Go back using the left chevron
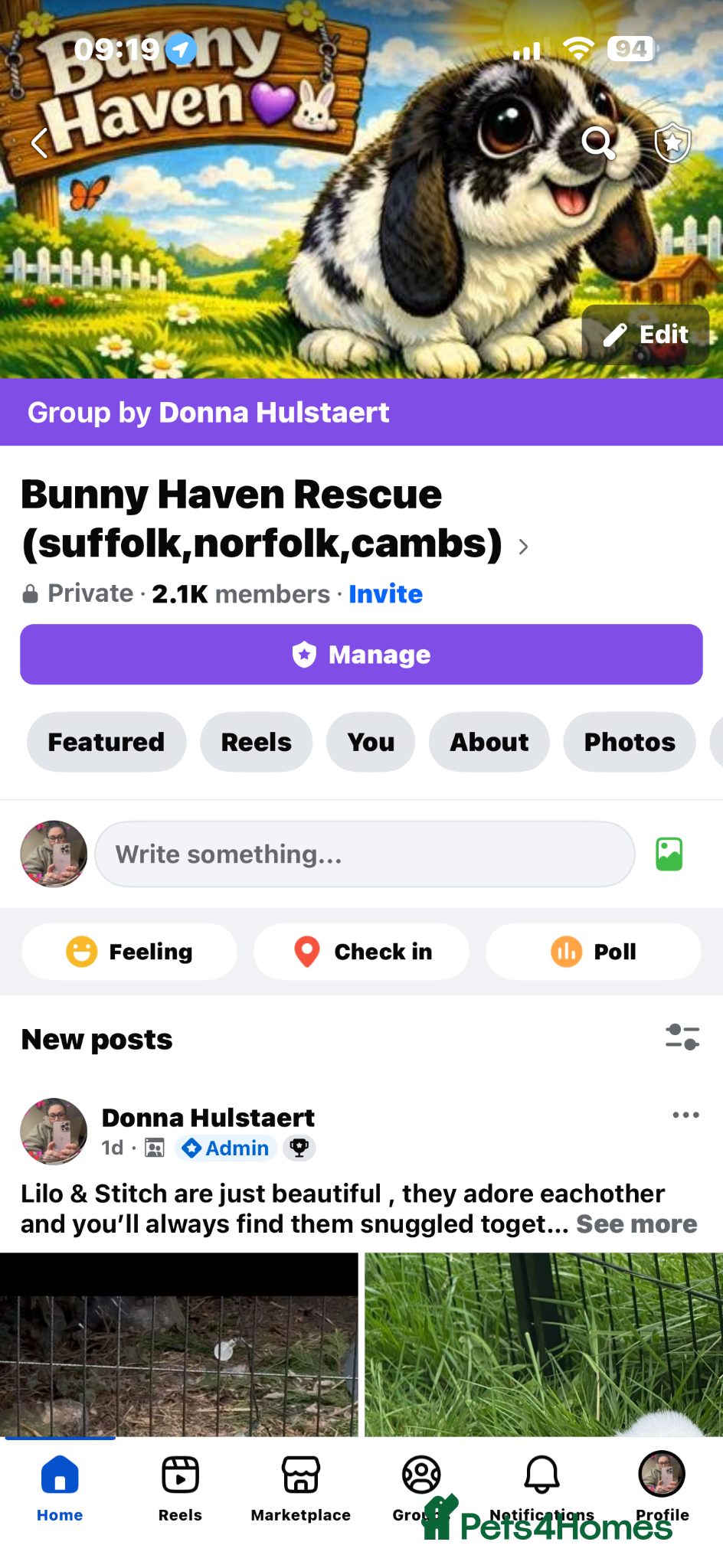This screenshot has width=723, height=1568. coord(39,142)
